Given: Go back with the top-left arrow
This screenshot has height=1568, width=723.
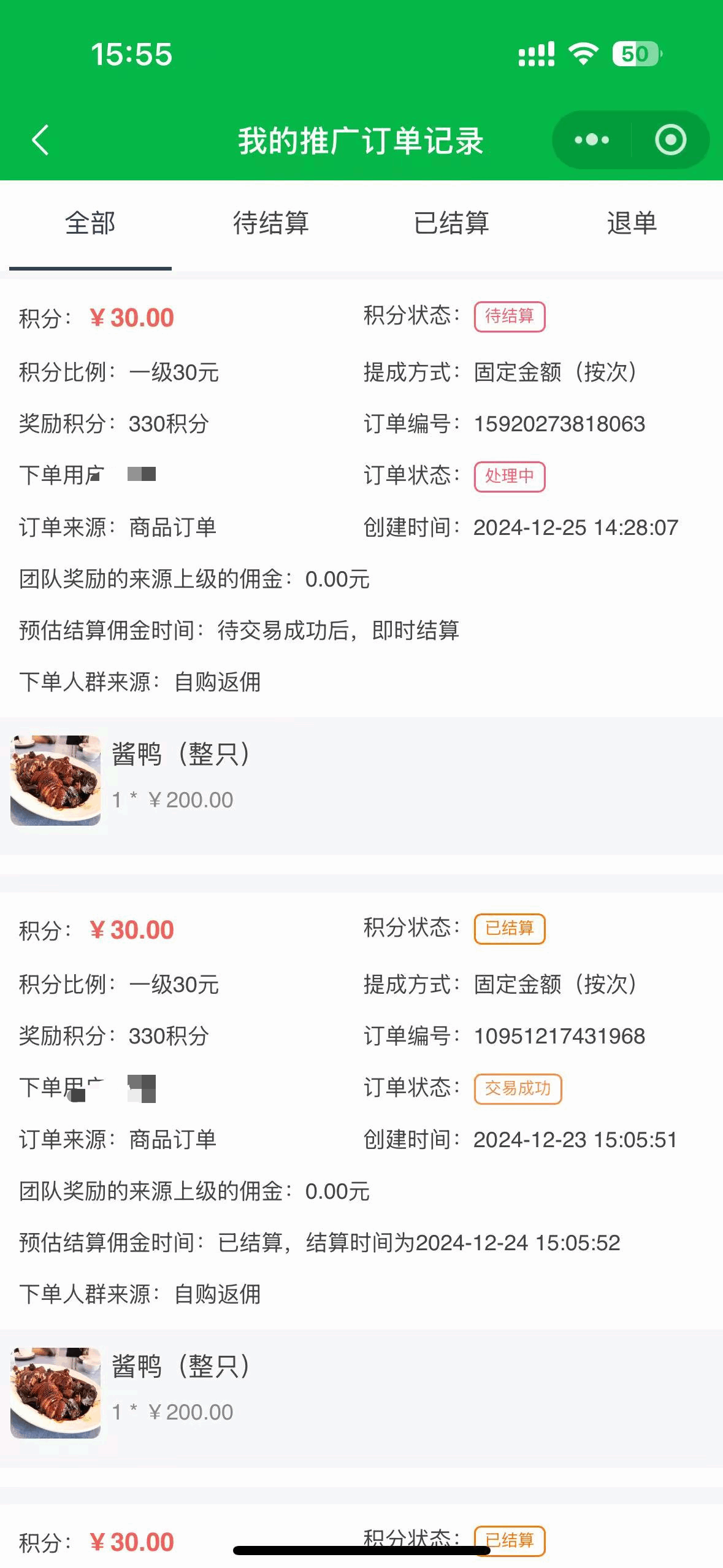Looking at the screenshot, I should [x=40, y=140].
